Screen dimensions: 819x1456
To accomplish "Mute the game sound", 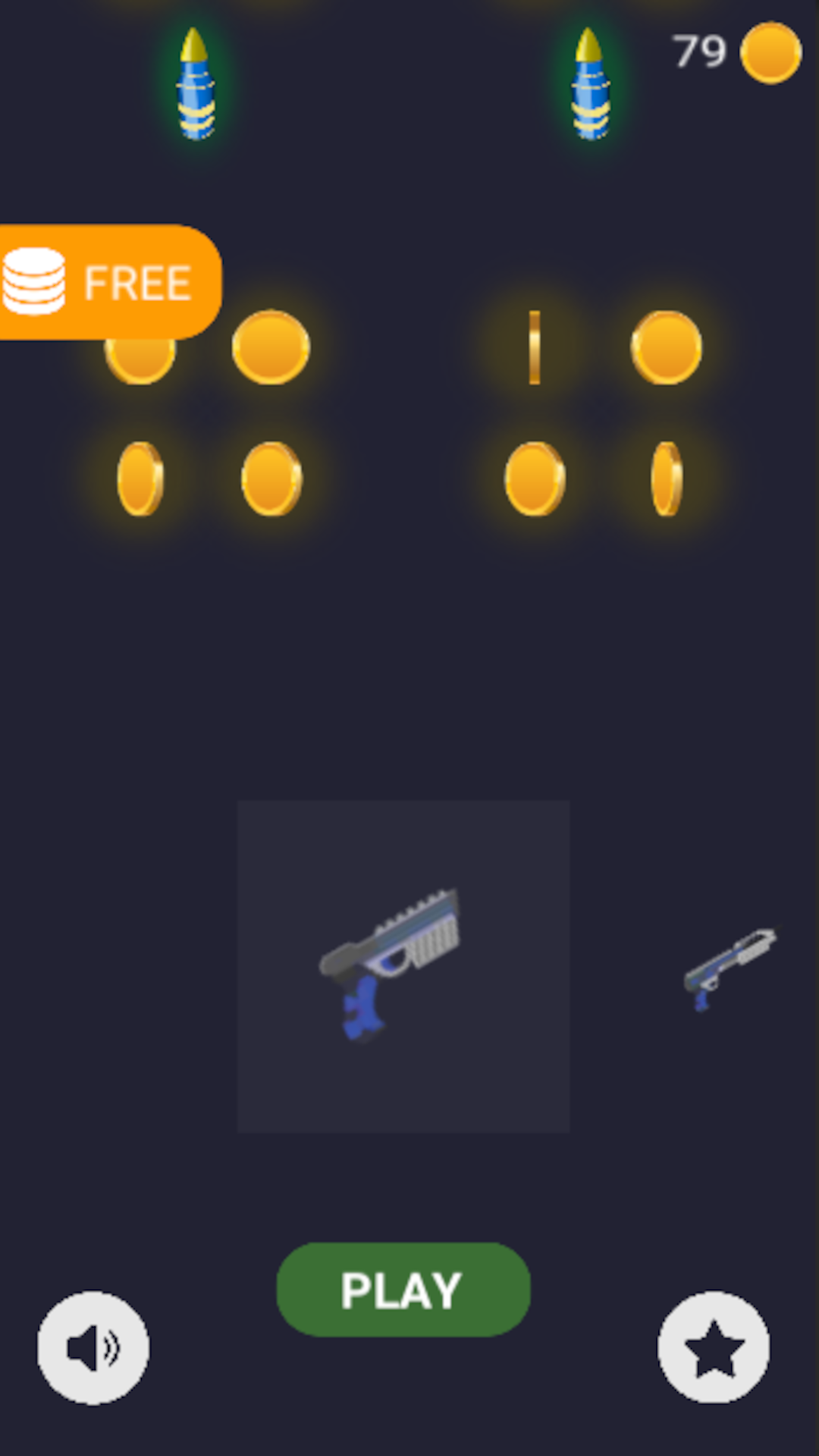I will point(93,1348).
